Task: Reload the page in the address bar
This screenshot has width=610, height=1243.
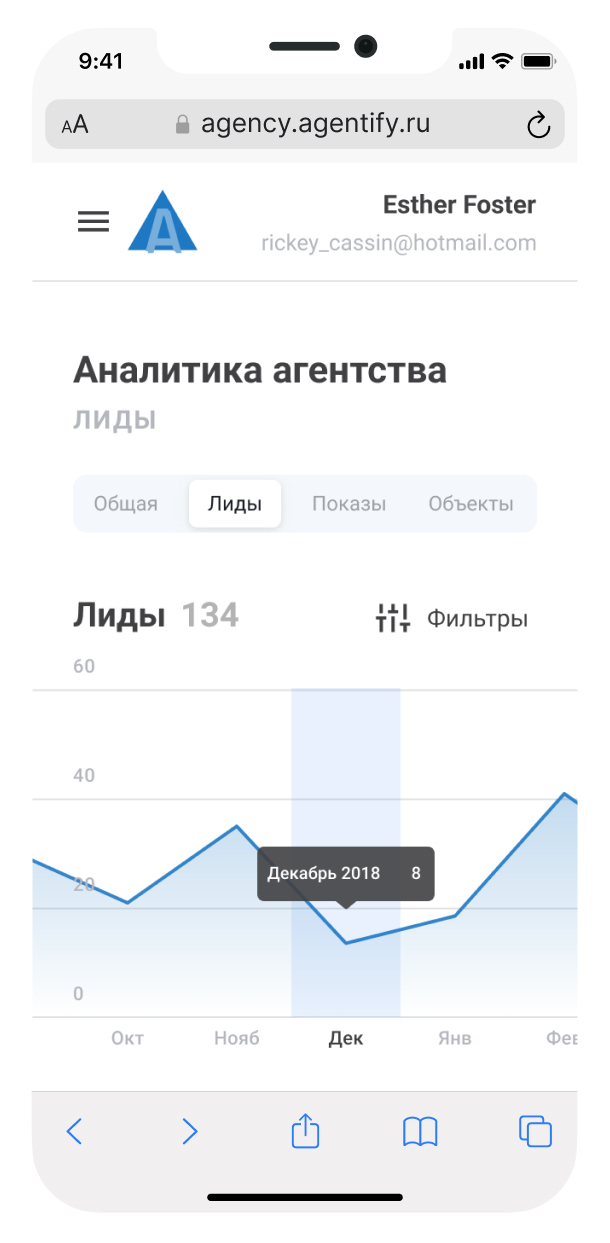Action: point(538,125)
